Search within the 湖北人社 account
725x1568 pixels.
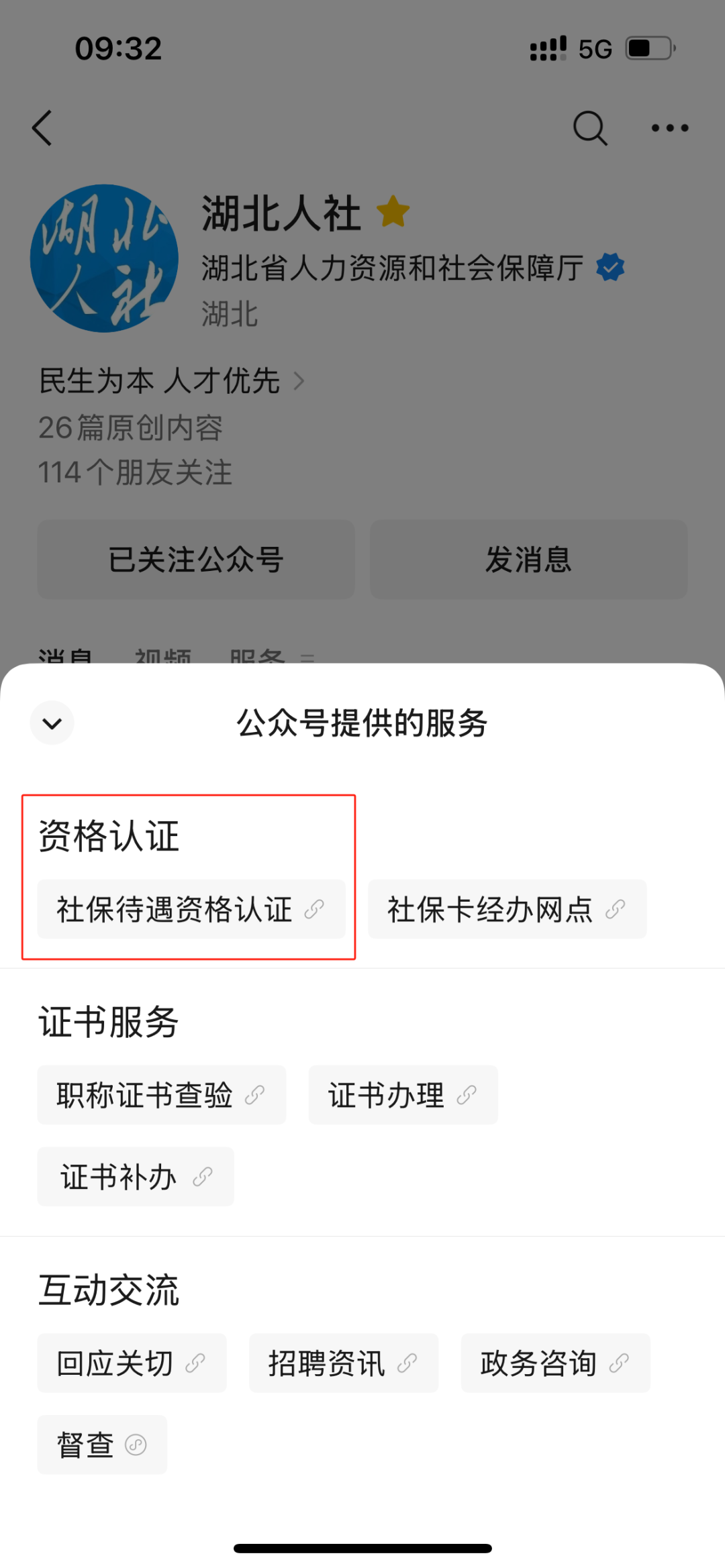[x=589, y=127]
